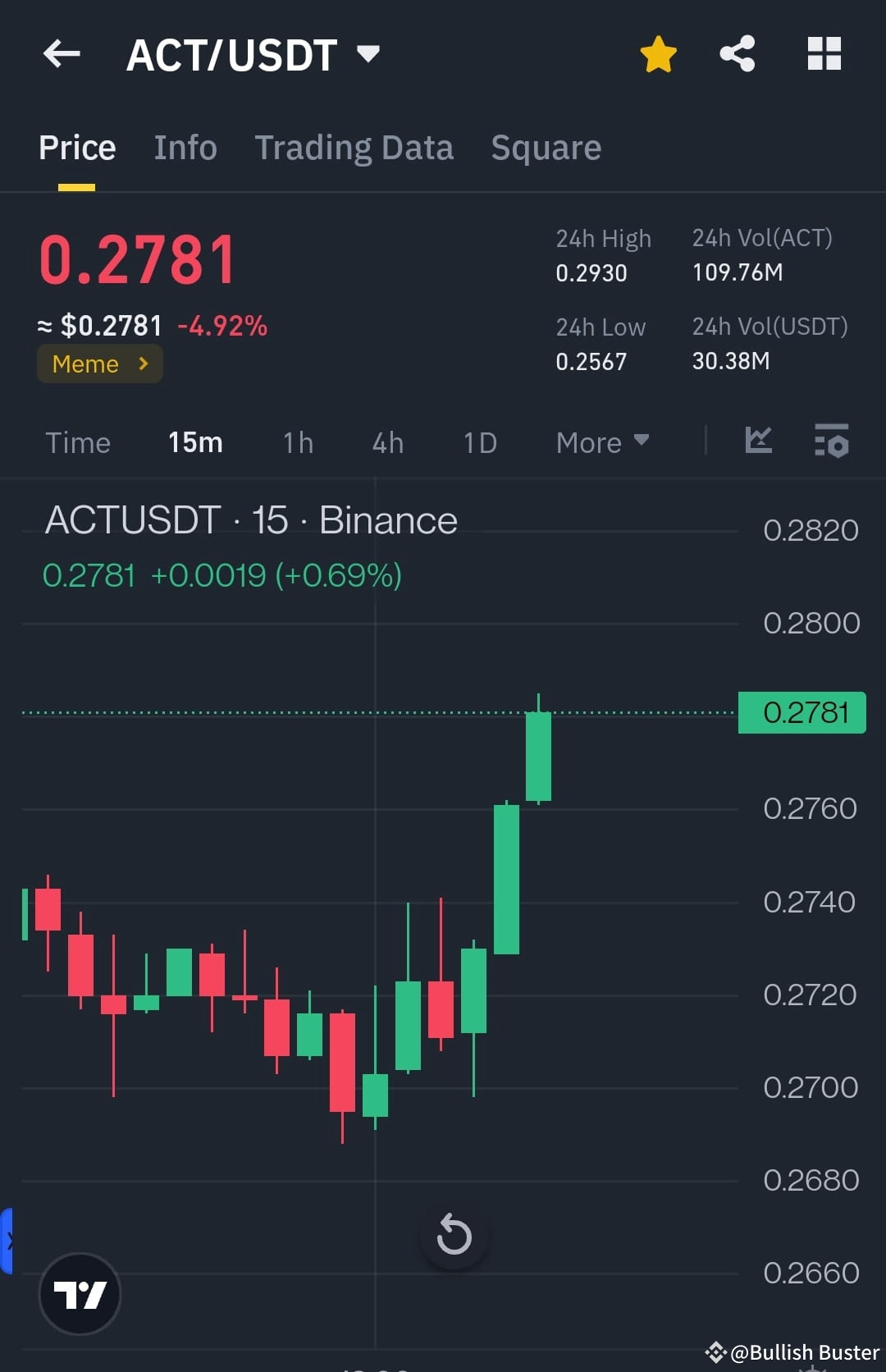Open the chart indicators settings icon
The image size is (886, 1372).
[x=832, y=441]
